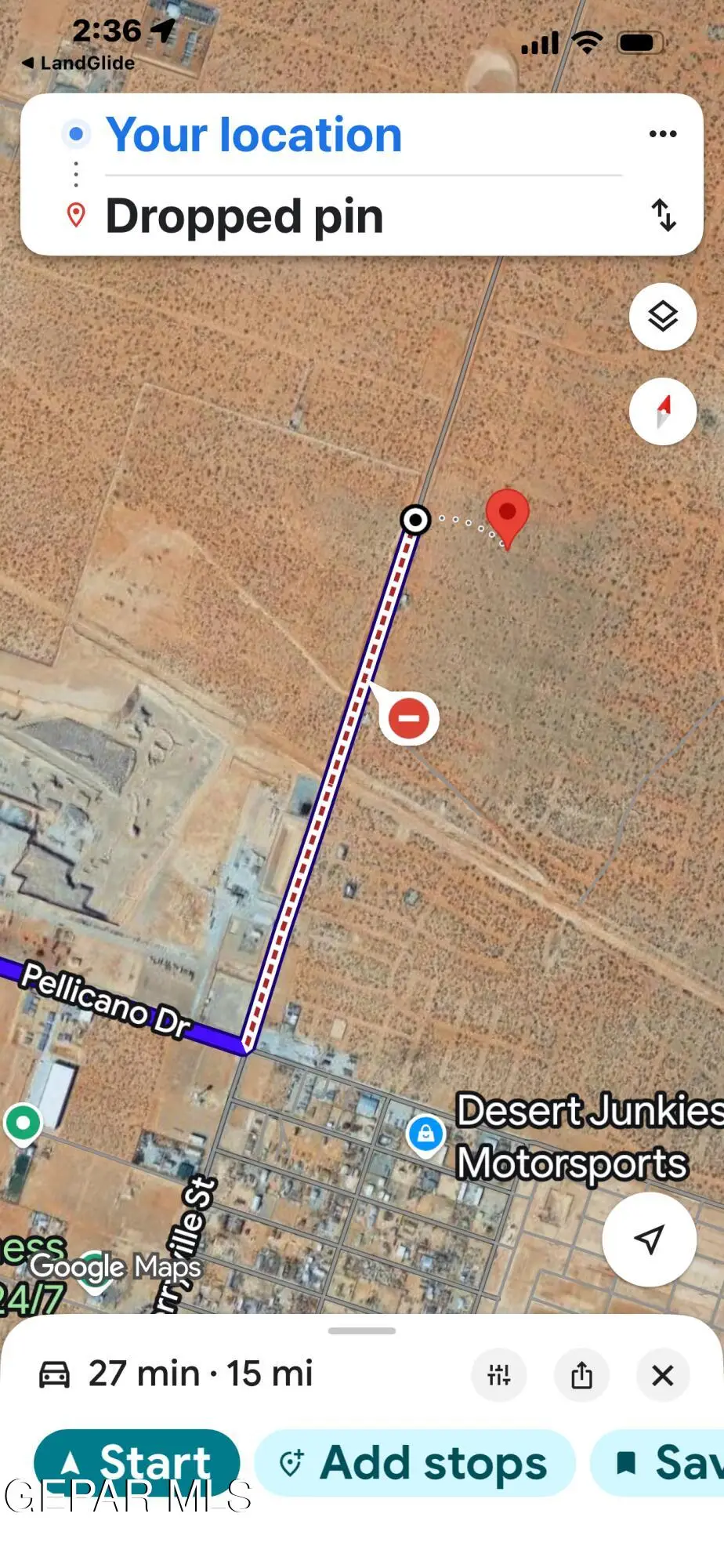Tap the three-dot menu beside Your location
This screenshot has height=1568, width=724.
point(663,133)
